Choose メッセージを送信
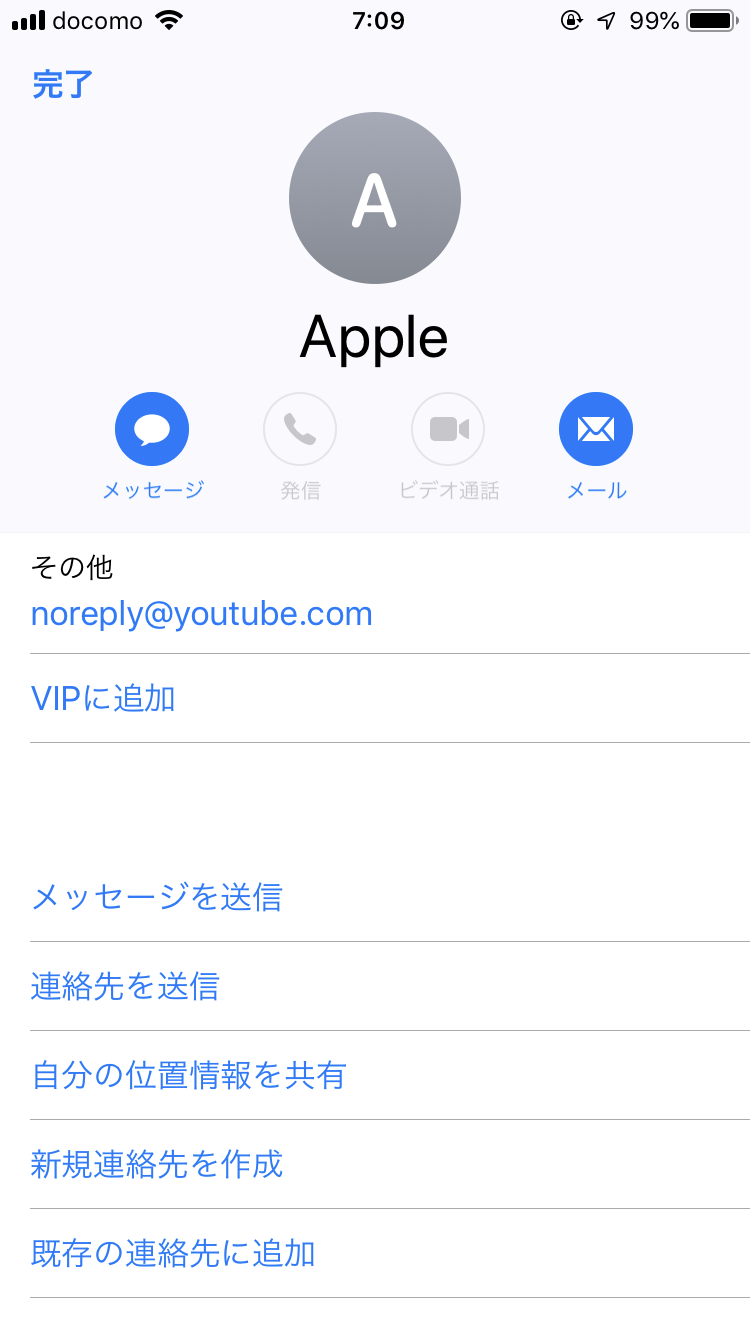The image size is (750, 1334). [157, 897]
